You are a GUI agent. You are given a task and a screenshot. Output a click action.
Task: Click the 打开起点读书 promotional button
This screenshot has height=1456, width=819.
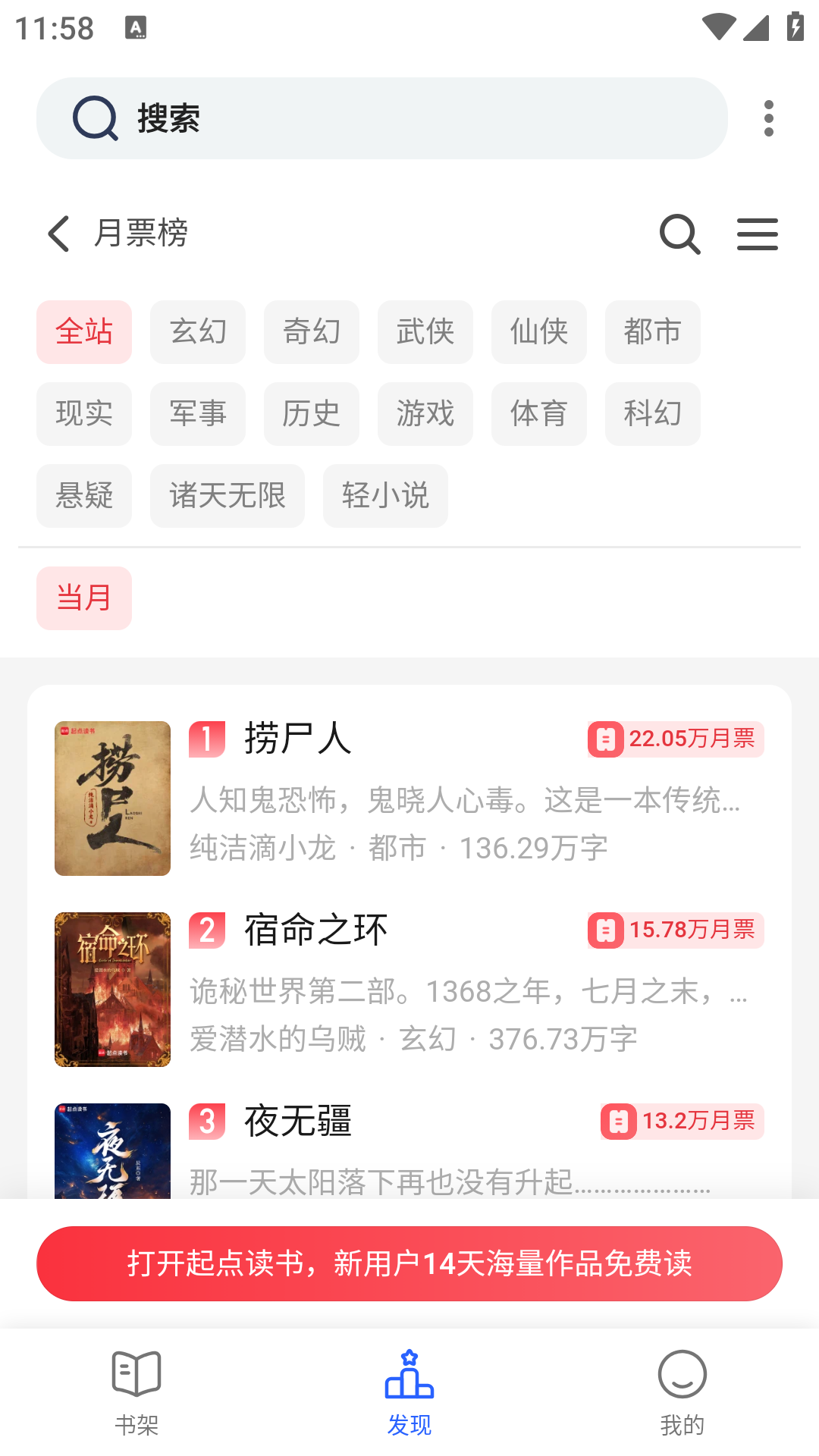tap(409, 1263)
